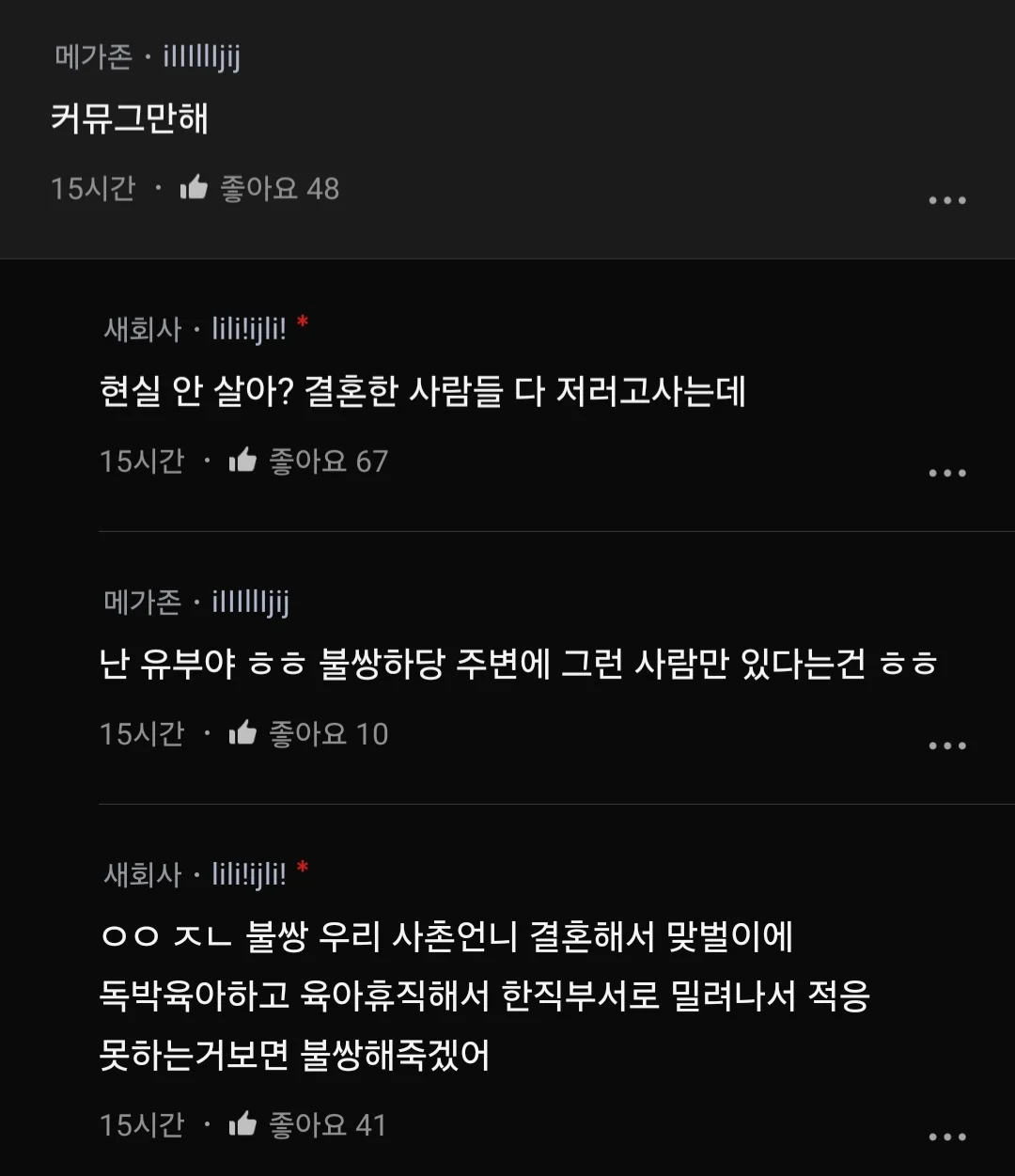Like the reply '난 유부야 ㅎㅎ'
Screen dimensions: 1015x1176
coord(243,733)
